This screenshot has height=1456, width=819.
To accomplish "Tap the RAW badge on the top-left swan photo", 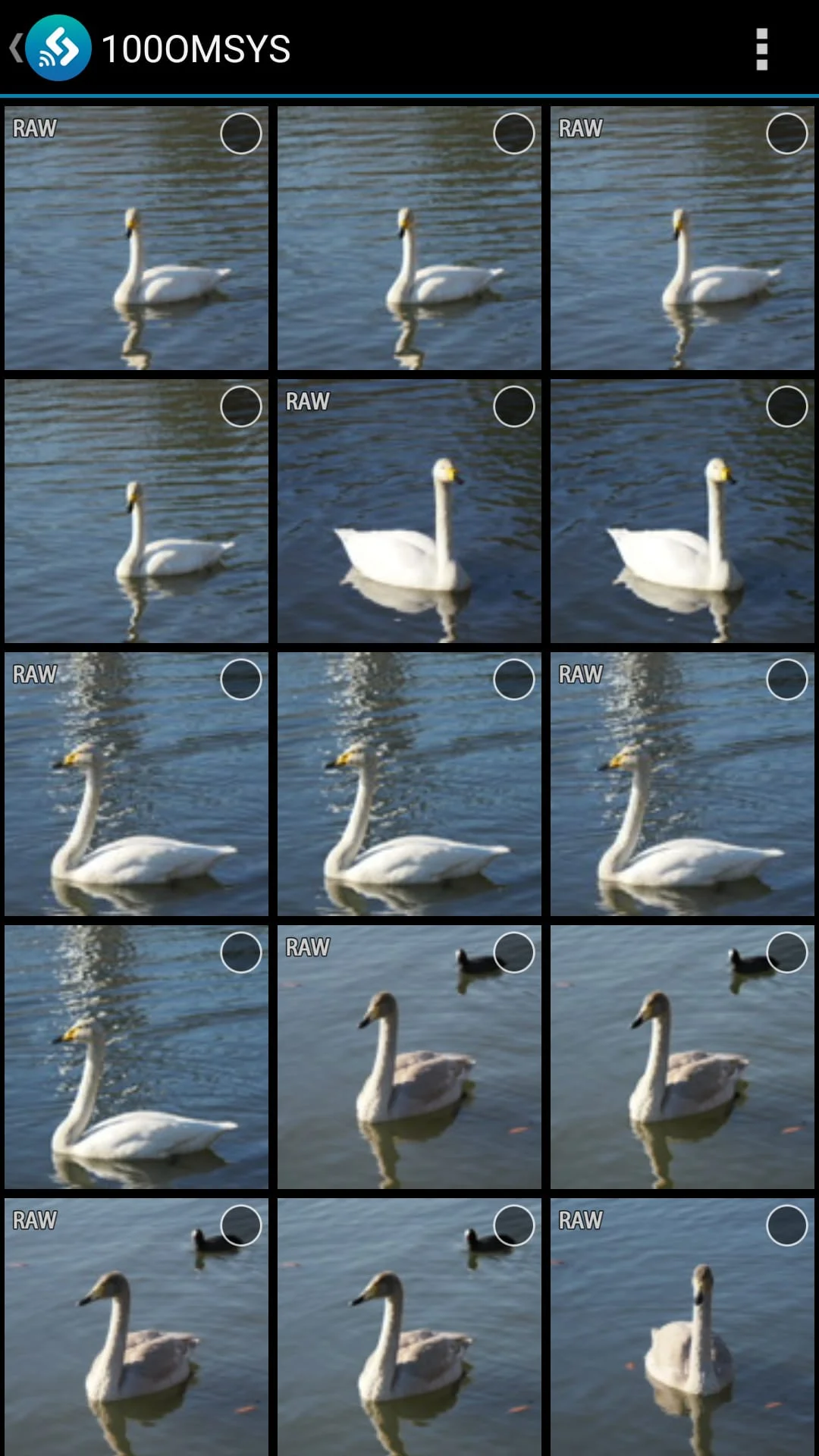I will click(x=34, y=129).
